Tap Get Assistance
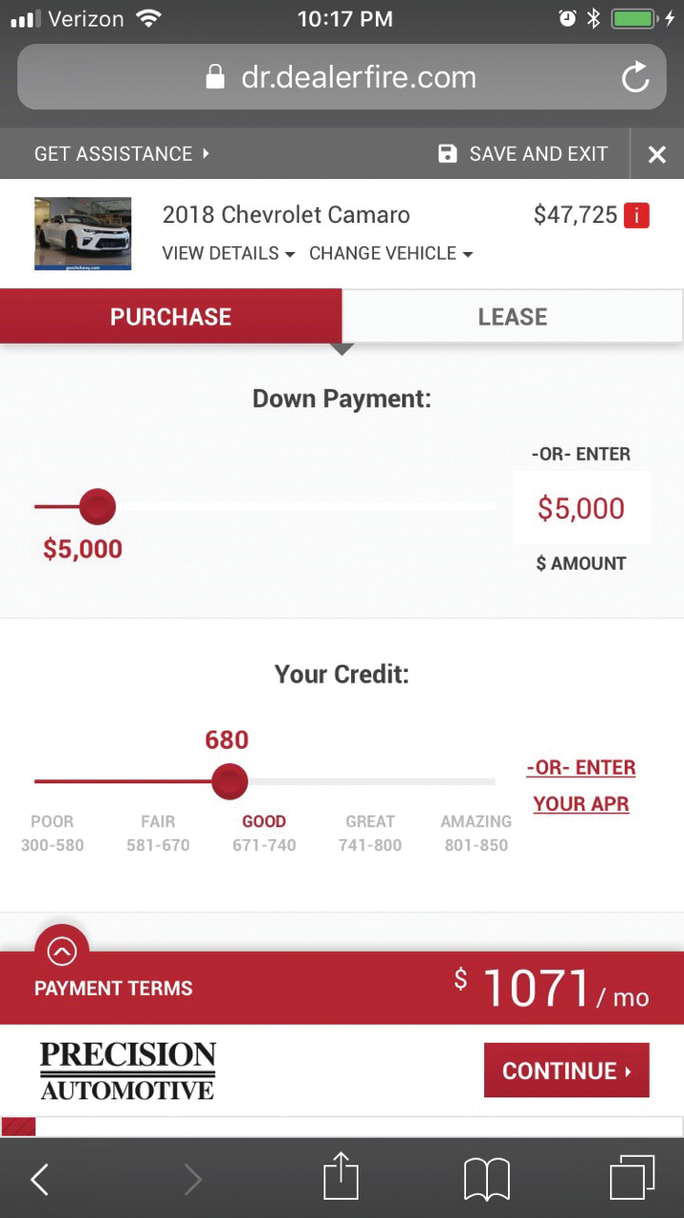Screen dimensions: 684x1218 click(x=122, y=154)
